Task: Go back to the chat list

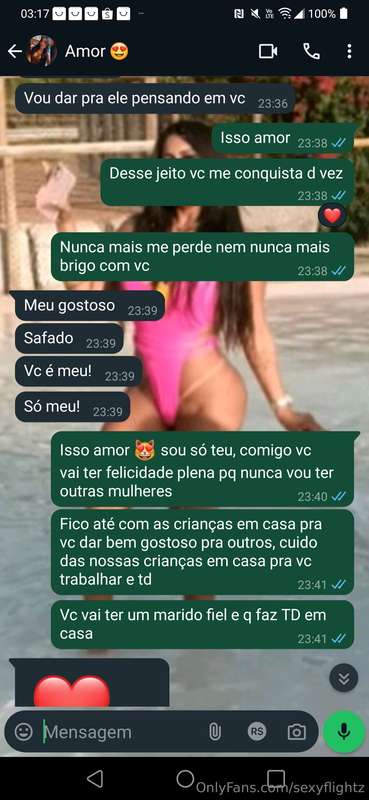Action: [14, 51]
